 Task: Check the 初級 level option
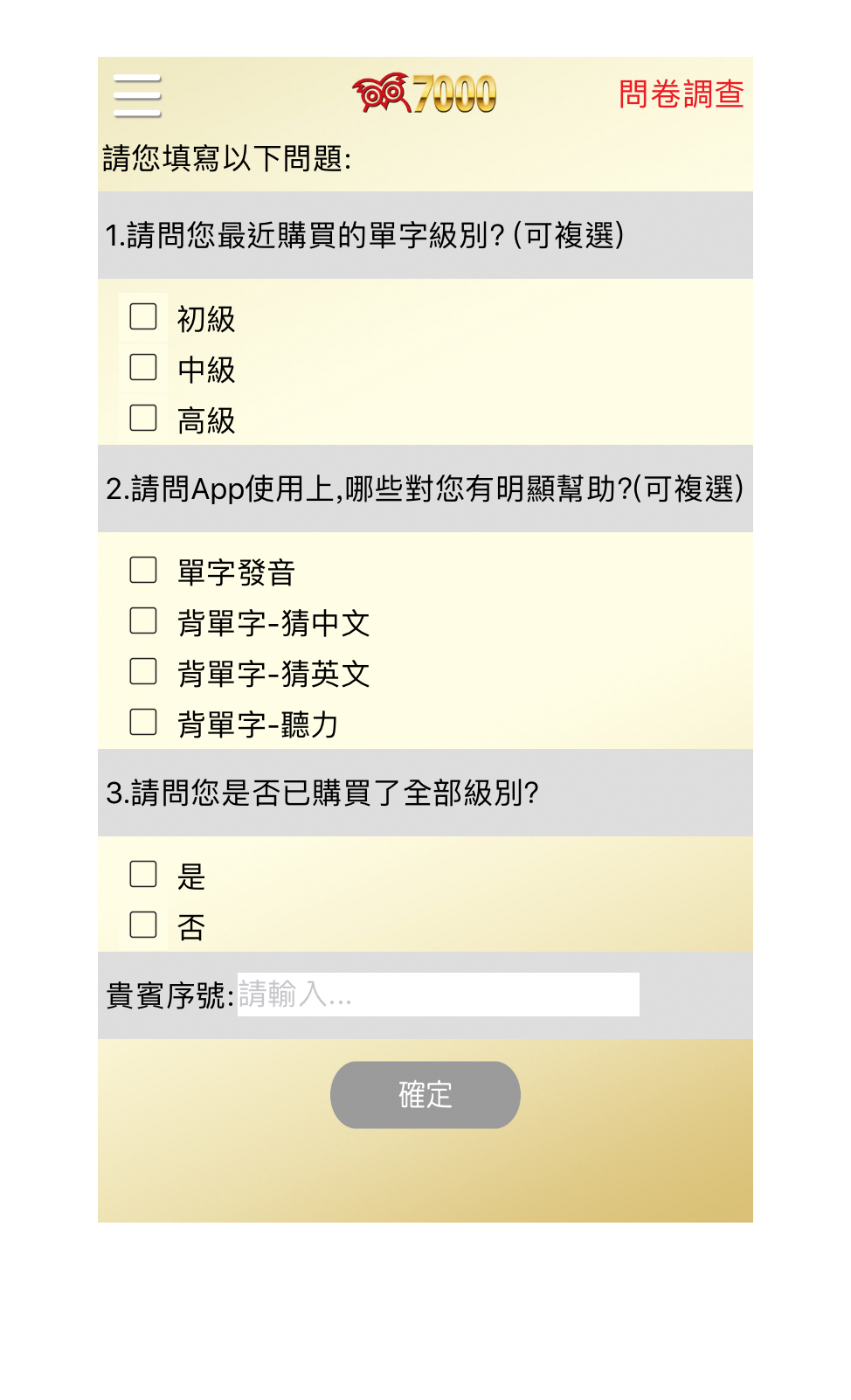pyautogui.click(x=143, y=316)
